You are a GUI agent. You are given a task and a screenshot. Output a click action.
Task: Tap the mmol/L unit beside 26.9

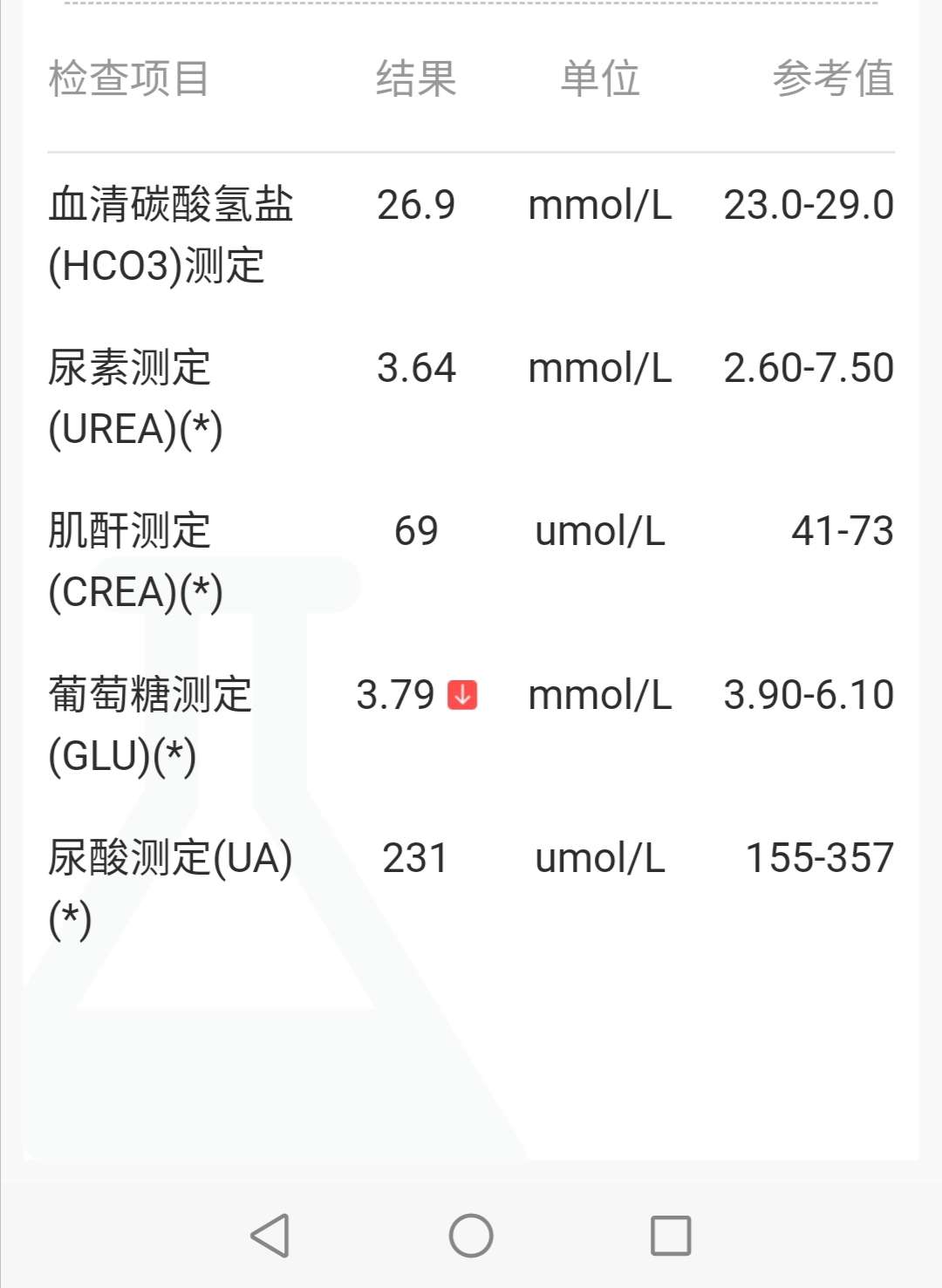pos(598,207)
